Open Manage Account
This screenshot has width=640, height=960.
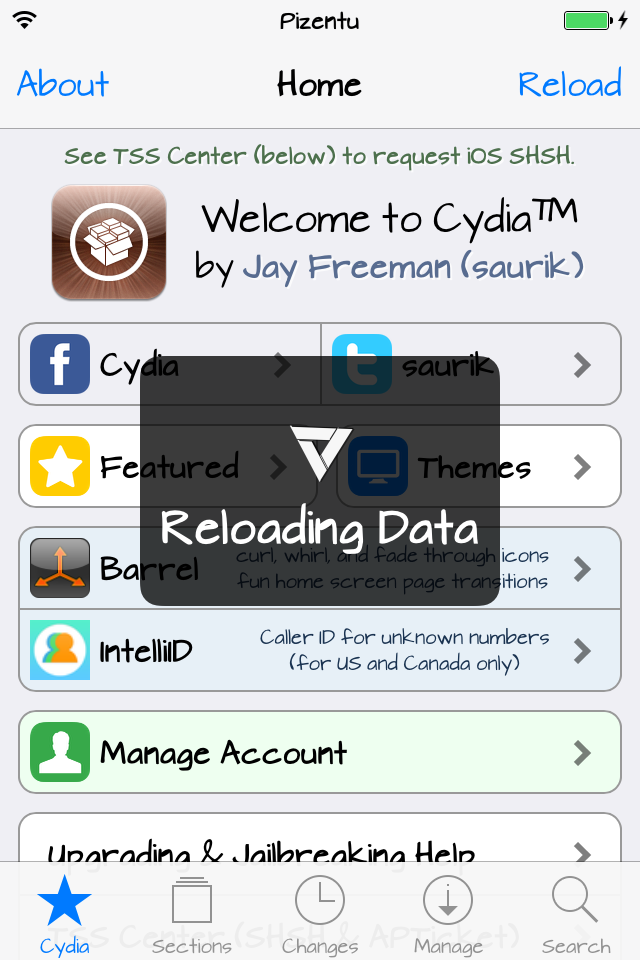pyautogui.click(x=320, y=752)
